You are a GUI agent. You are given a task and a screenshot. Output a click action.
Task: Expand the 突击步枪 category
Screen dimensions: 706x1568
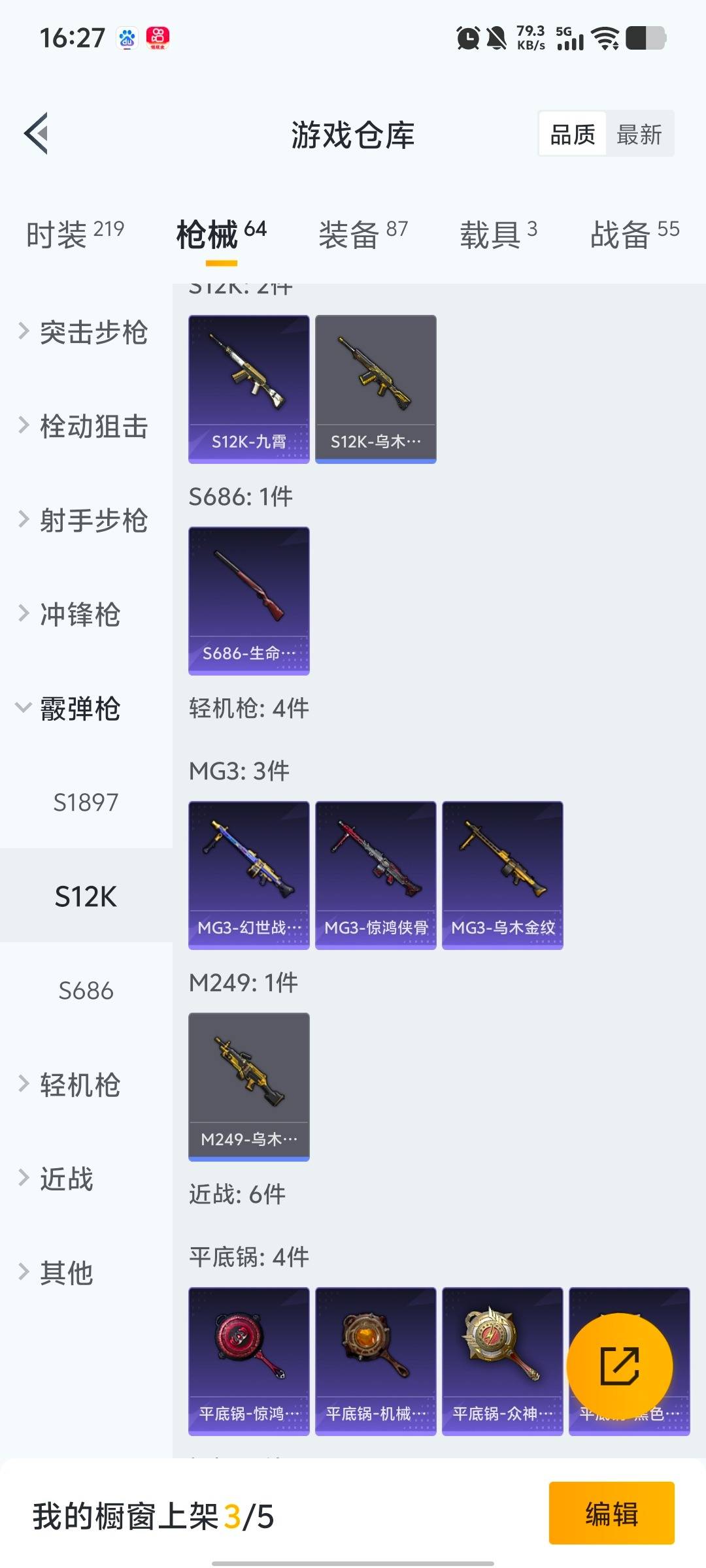point(85,333)
